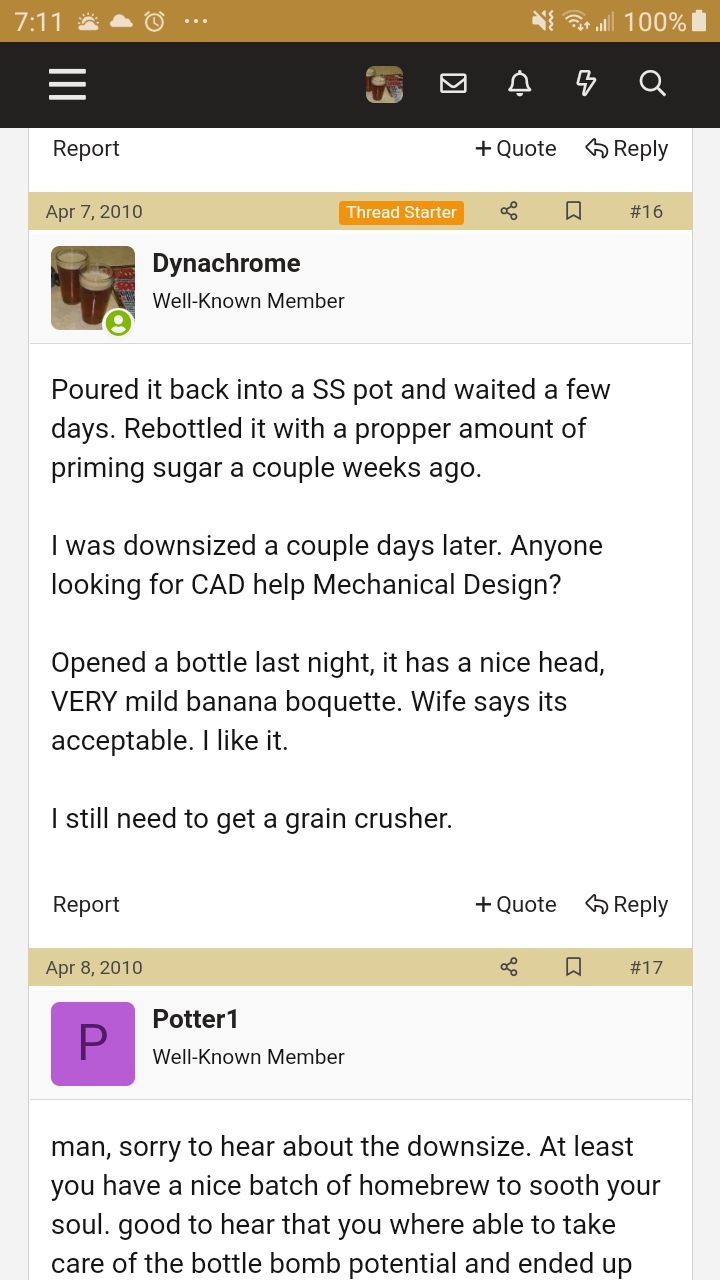This screenshot has width=720, height=1280.
Task: Report Dynachrome's post #16
Action: [86, 904]
